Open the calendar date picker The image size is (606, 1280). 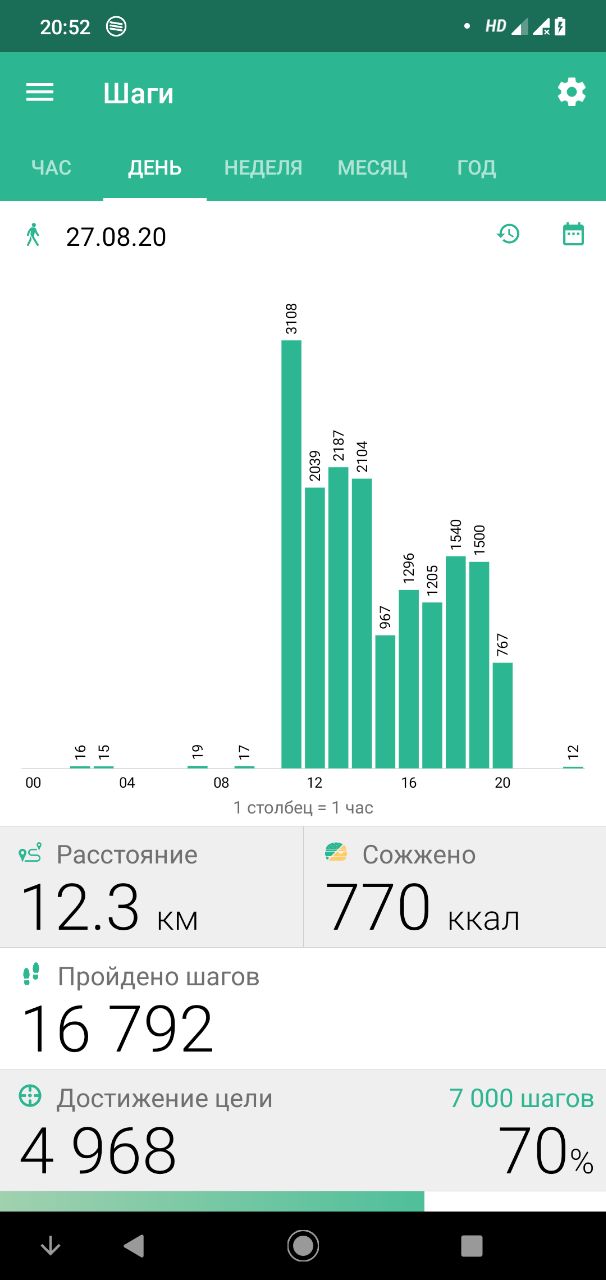573,235
